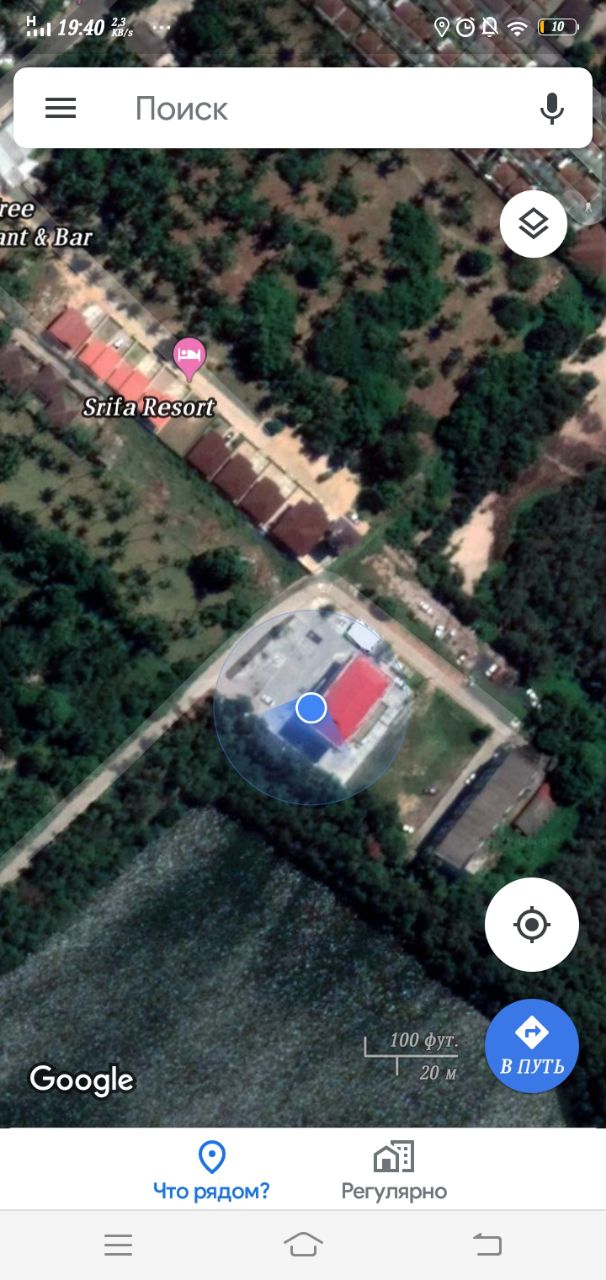Start voice search with the microphone
The height and width of the screenshot is (1280, 606).
coord(552,108)
